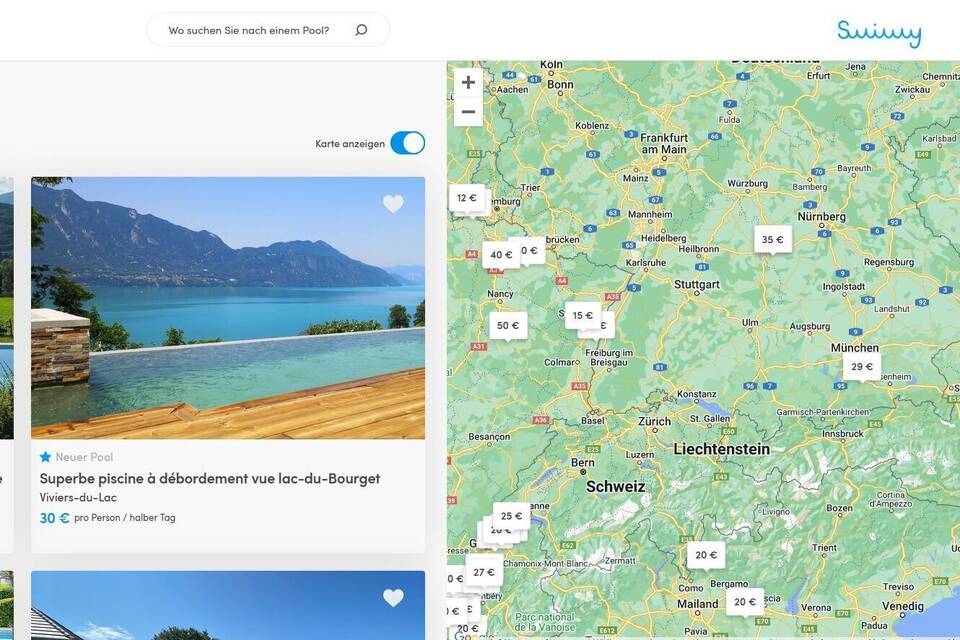Tap the 12 € map price marker
Screen dimensions: 960x640
coord(466,198)
